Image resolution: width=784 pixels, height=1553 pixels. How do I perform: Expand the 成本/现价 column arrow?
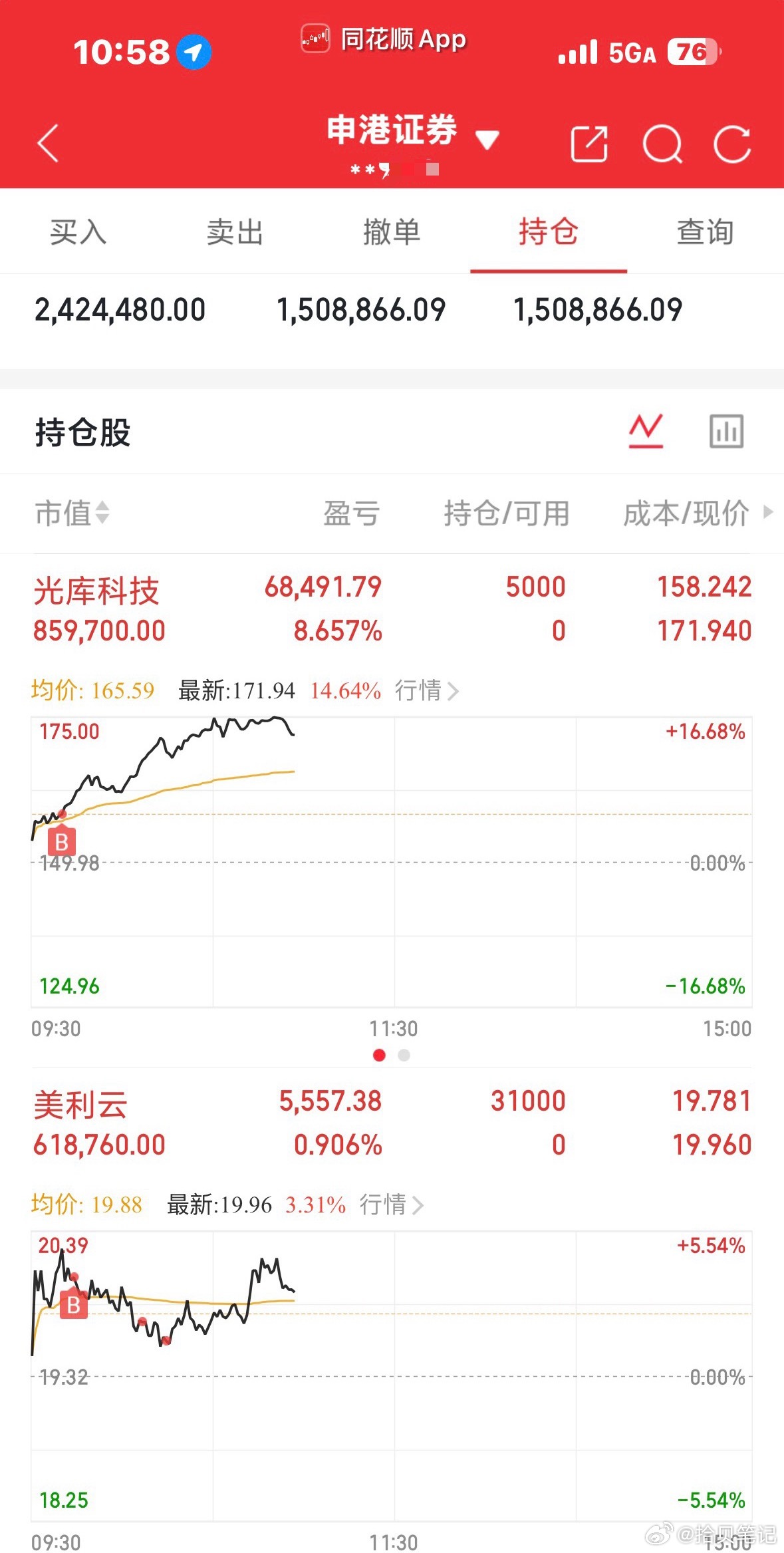point(770,514)
